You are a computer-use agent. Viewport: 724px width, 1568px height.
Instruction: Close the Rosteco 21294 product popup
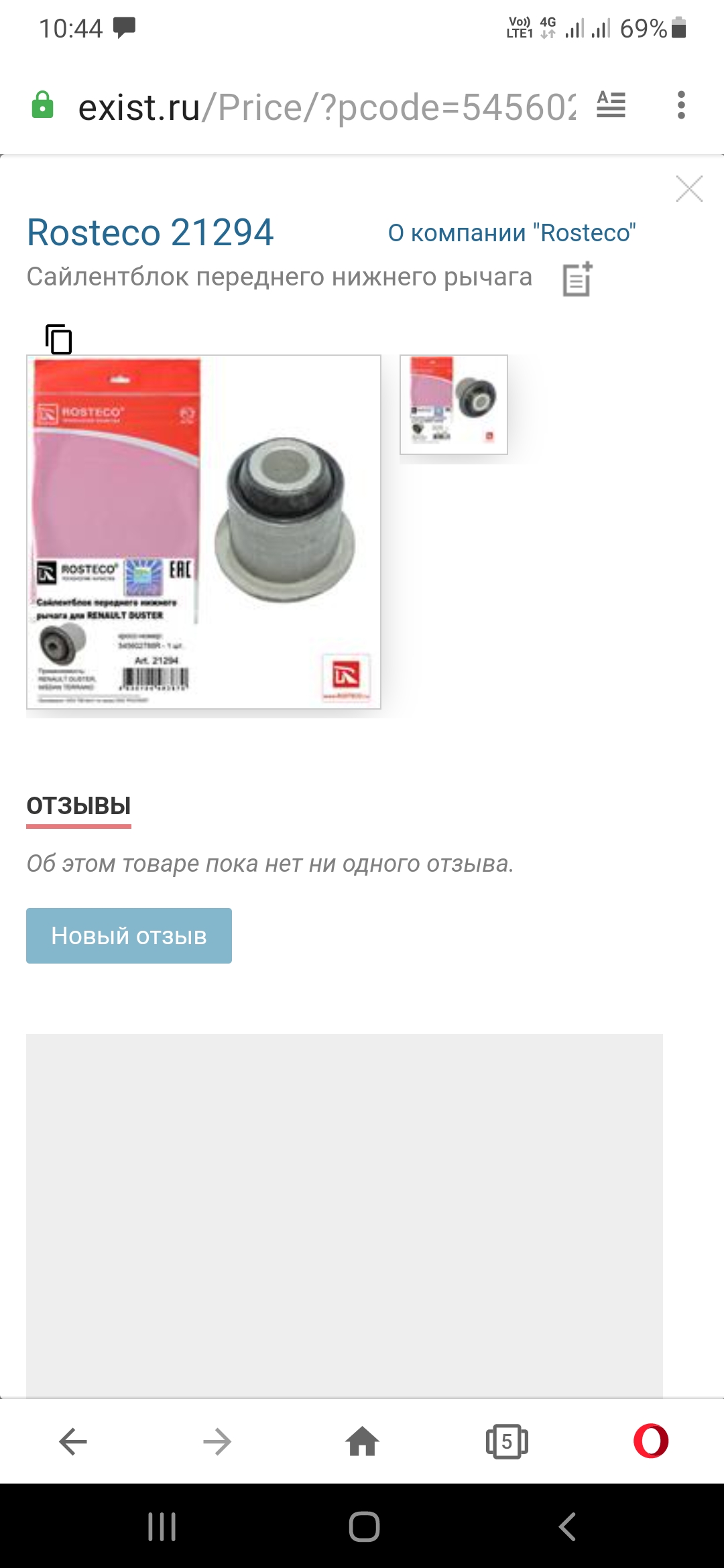tap(689, 188)
